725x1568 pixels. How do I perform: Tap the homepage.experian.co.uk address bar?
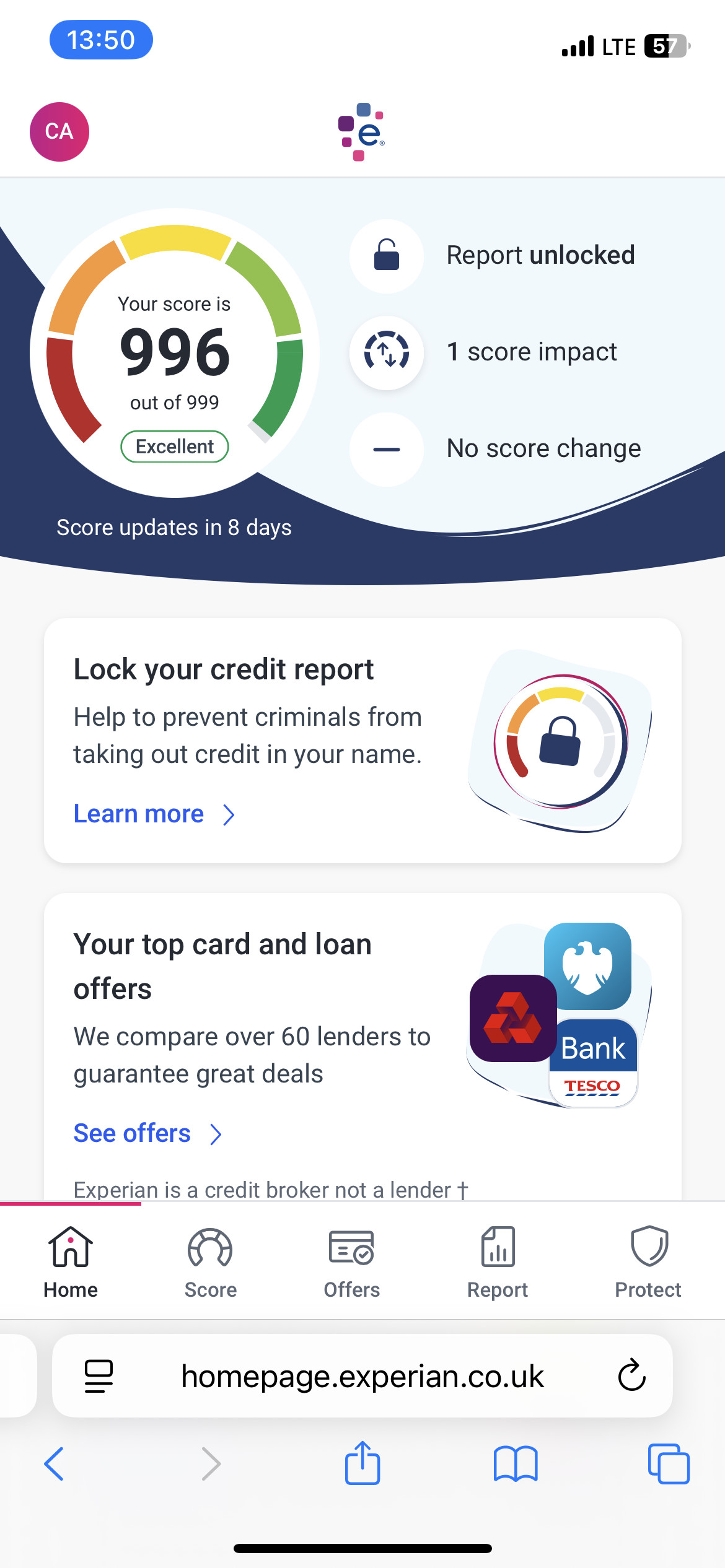click(362, 1376)
